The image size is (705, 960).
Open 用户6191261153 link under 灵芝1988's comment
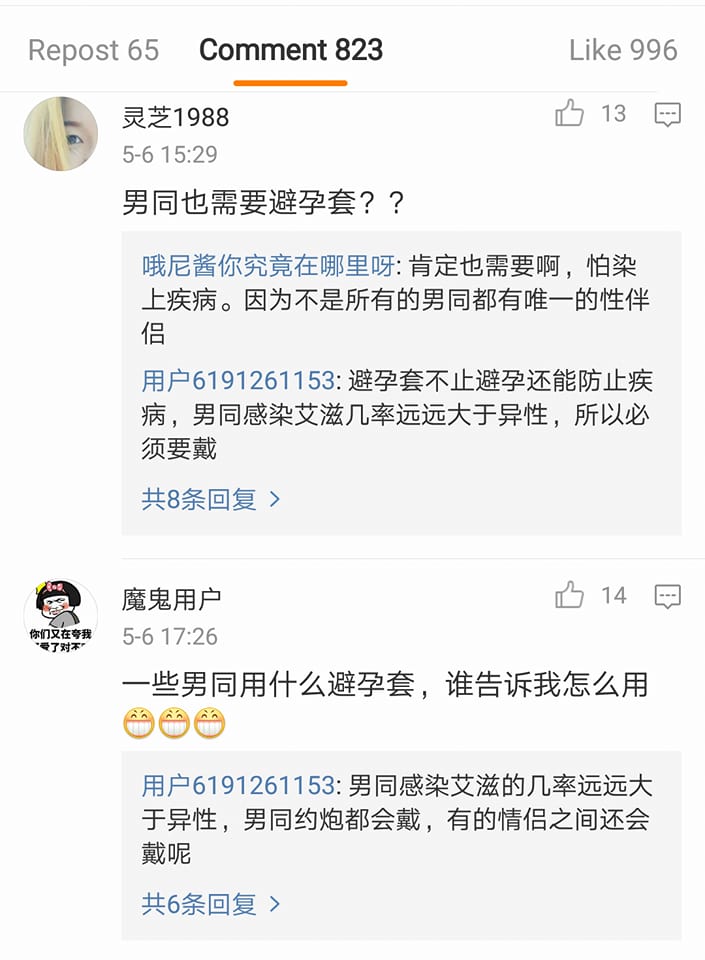[x=238, y=381]
